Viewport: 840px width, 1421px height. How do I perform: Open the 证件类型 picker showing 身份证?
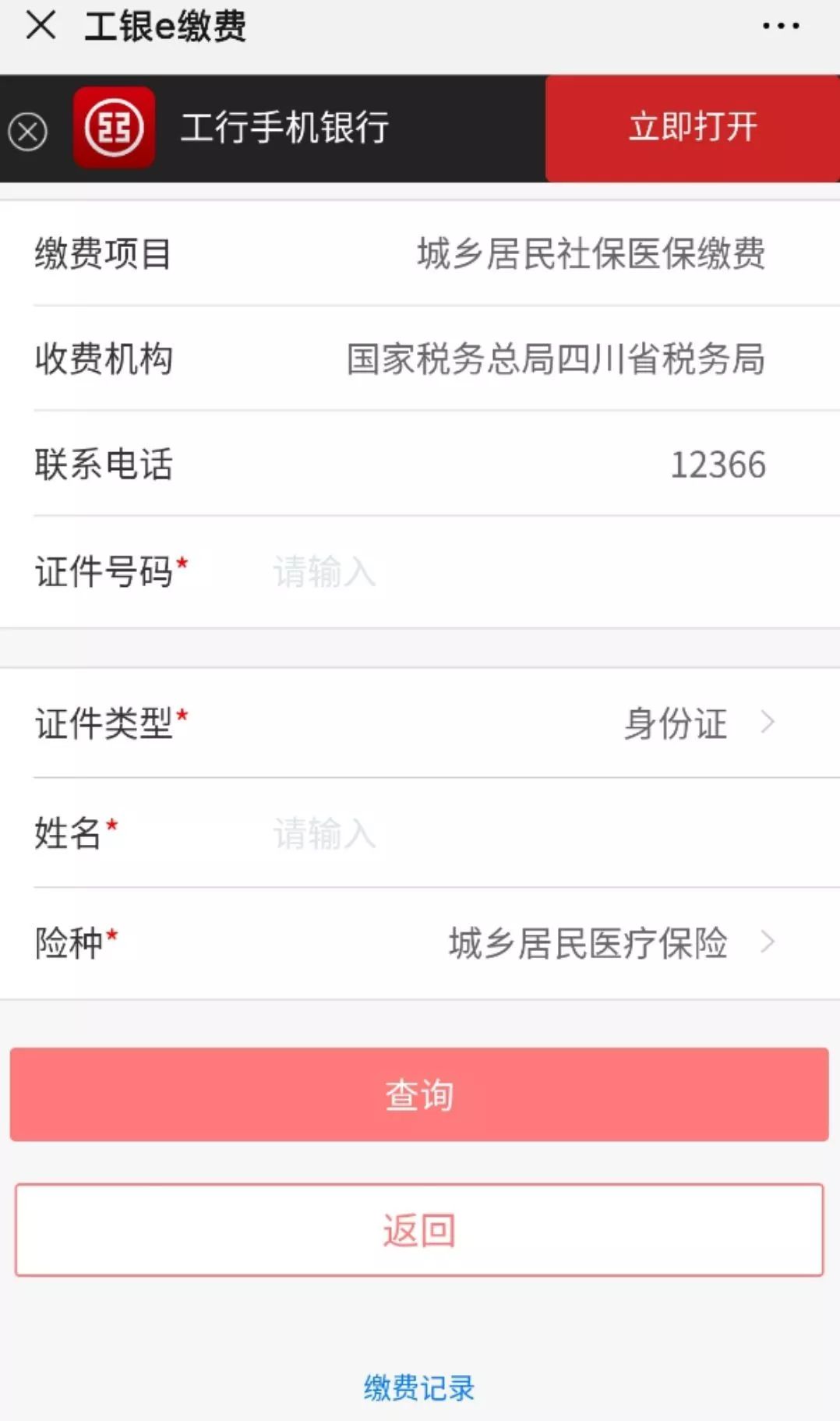coord(420,723)
